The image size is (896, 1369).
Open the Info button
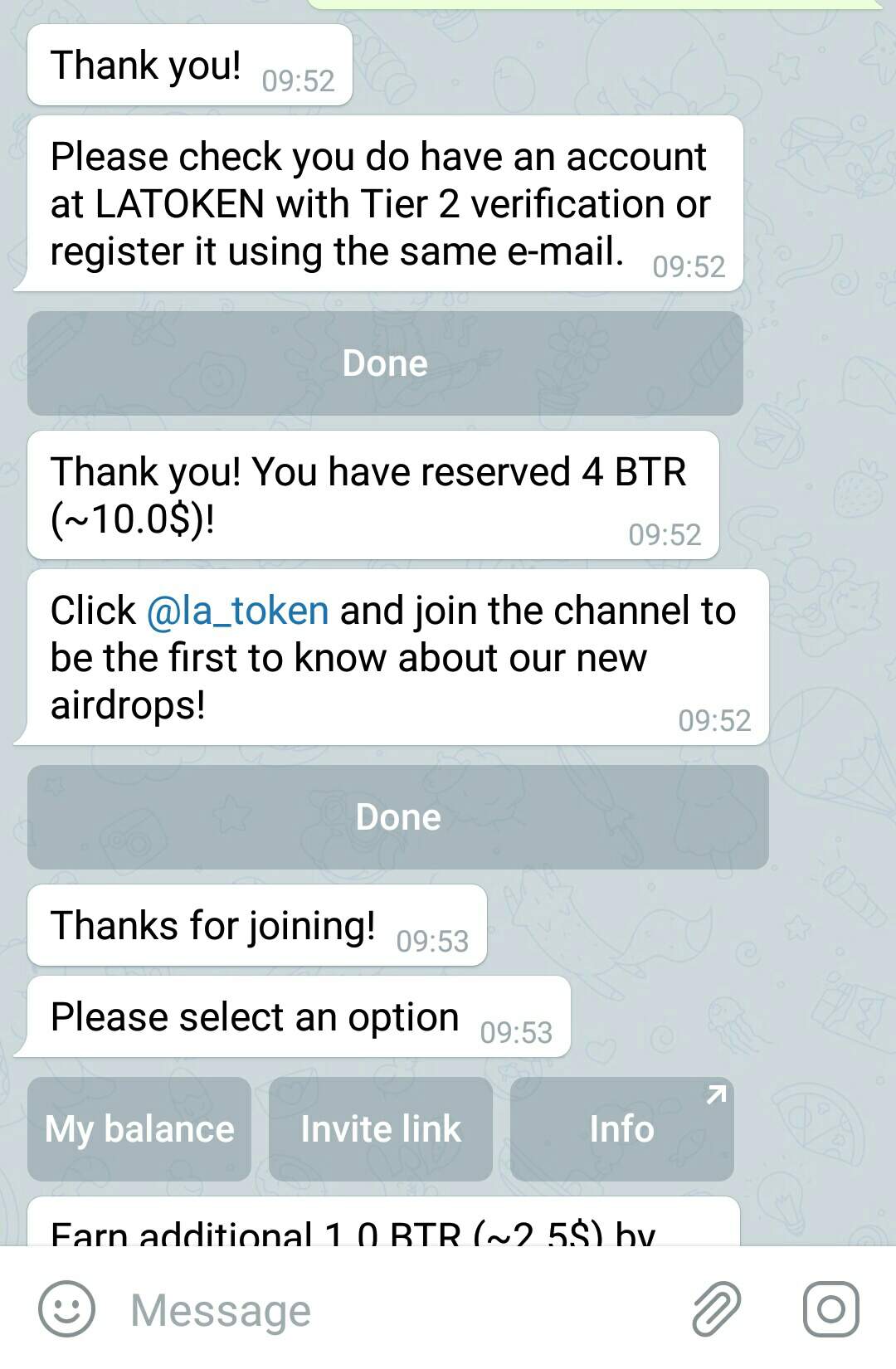tap(621, 1129)
